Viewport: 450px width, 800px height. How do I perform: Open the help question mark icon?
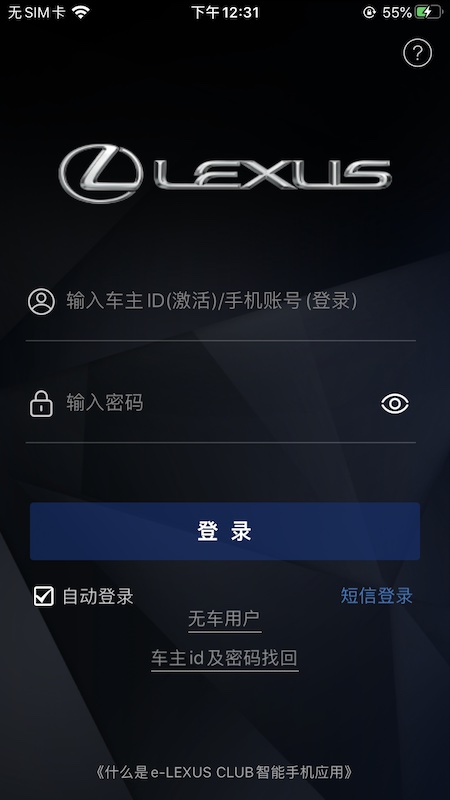(417, 53)
